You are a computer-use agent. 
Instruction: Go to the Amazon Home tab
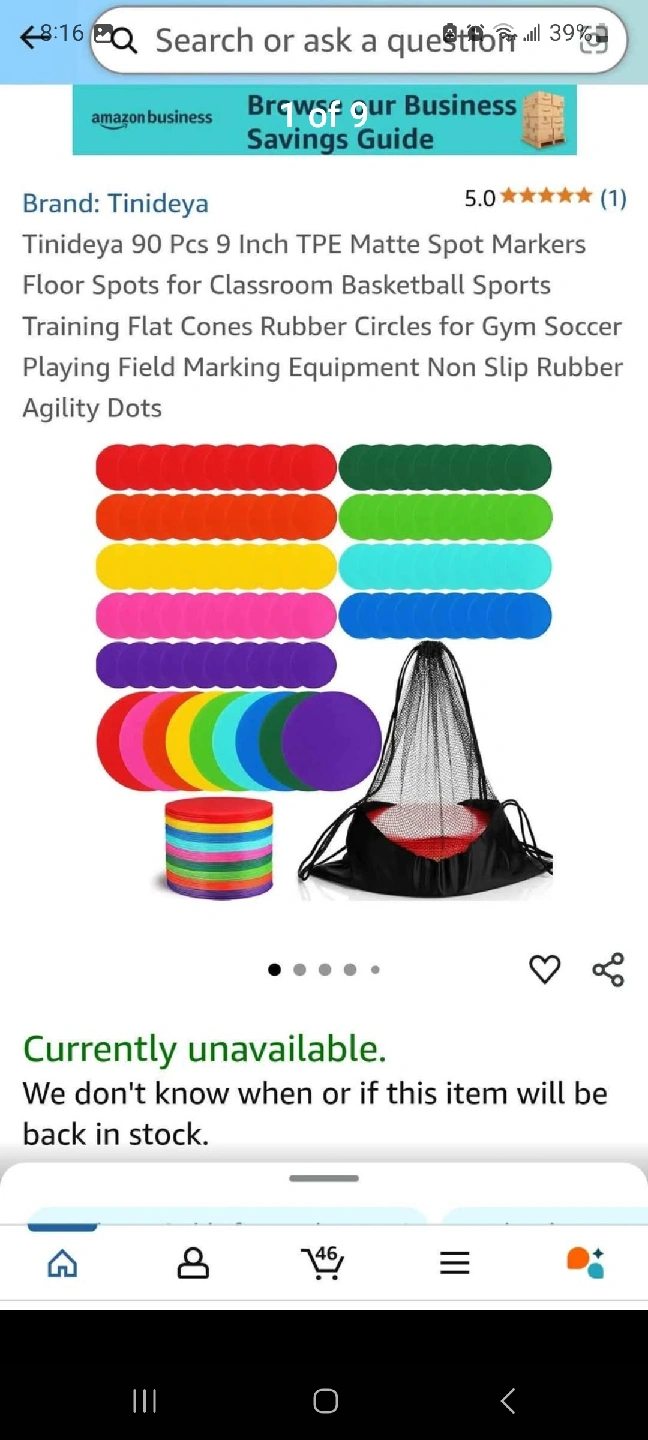pyautogui.click(x=63, y=1263)
